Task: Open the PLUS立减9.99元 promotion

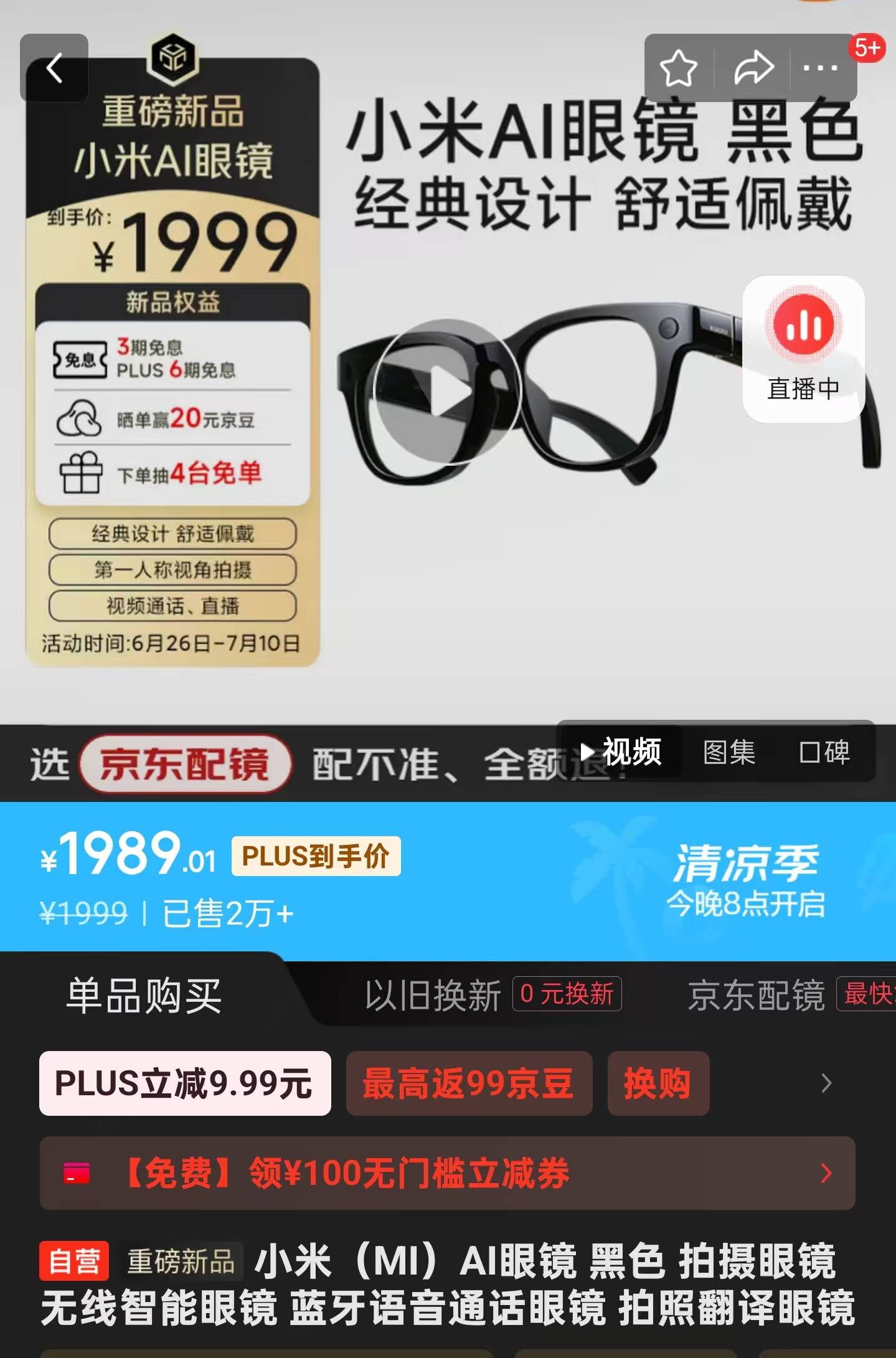Action: 185,1083
